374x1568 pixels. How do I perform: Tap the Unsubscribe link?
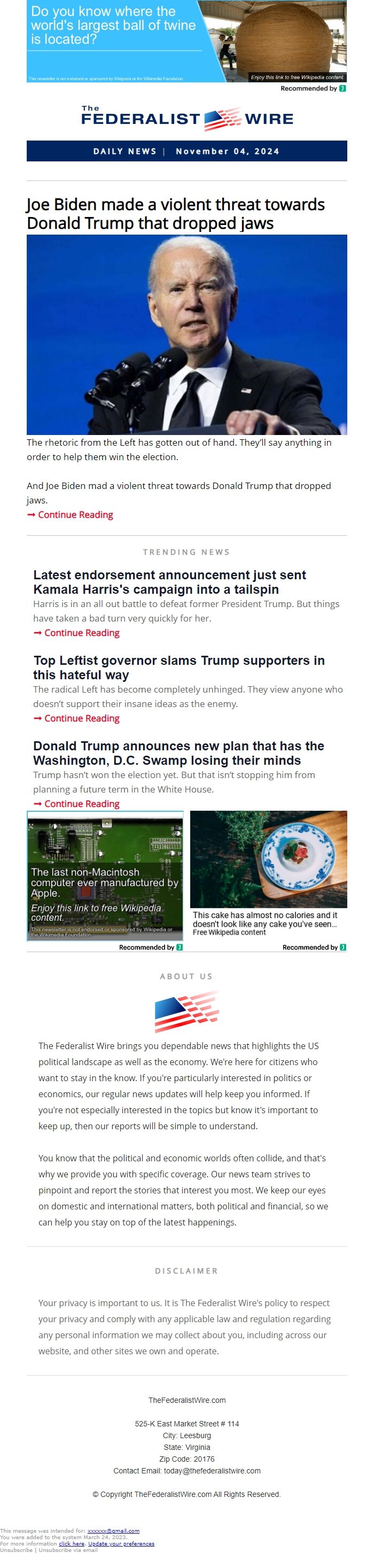tap(17, 1550)
